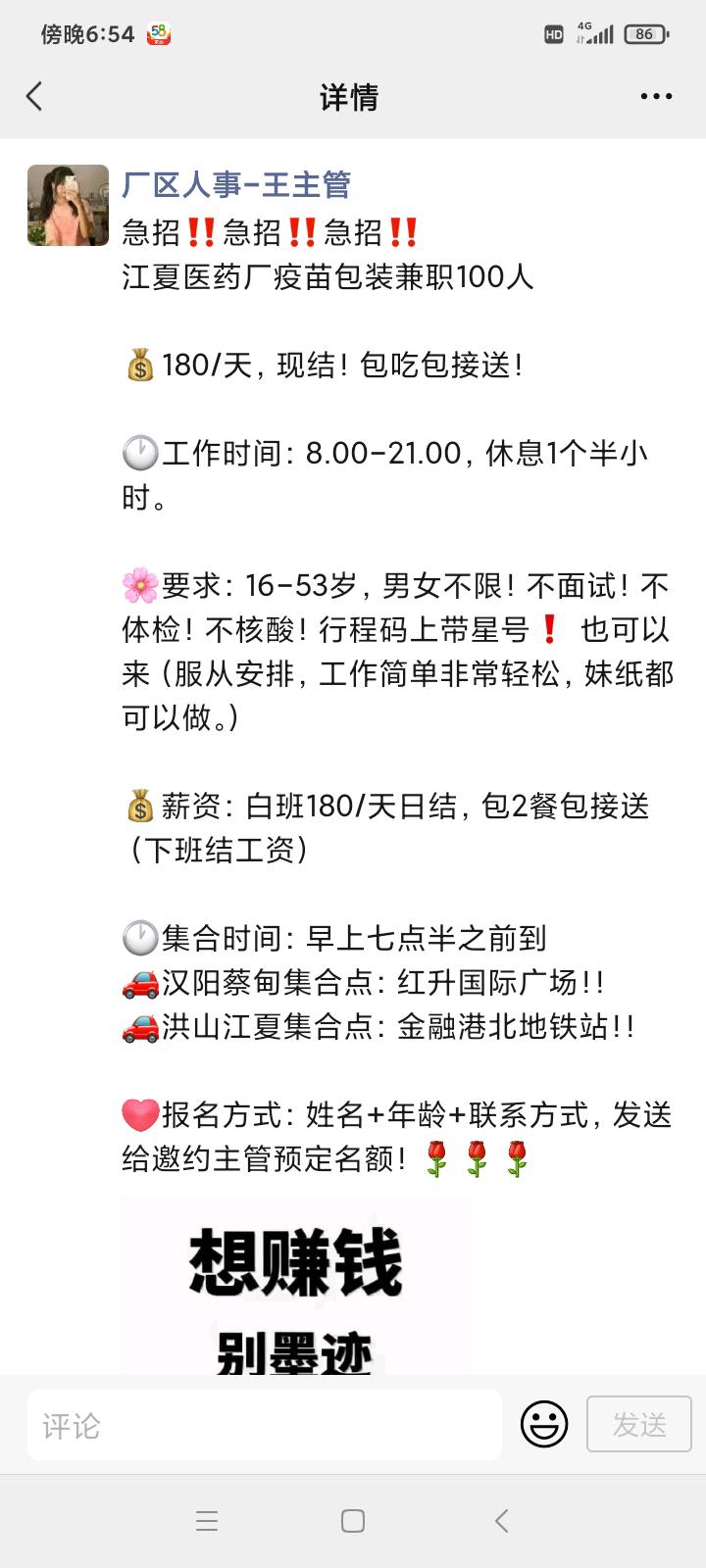706x1568 pixels.
Task: Go back from the 详情 page
Action: tap(35, 96)
